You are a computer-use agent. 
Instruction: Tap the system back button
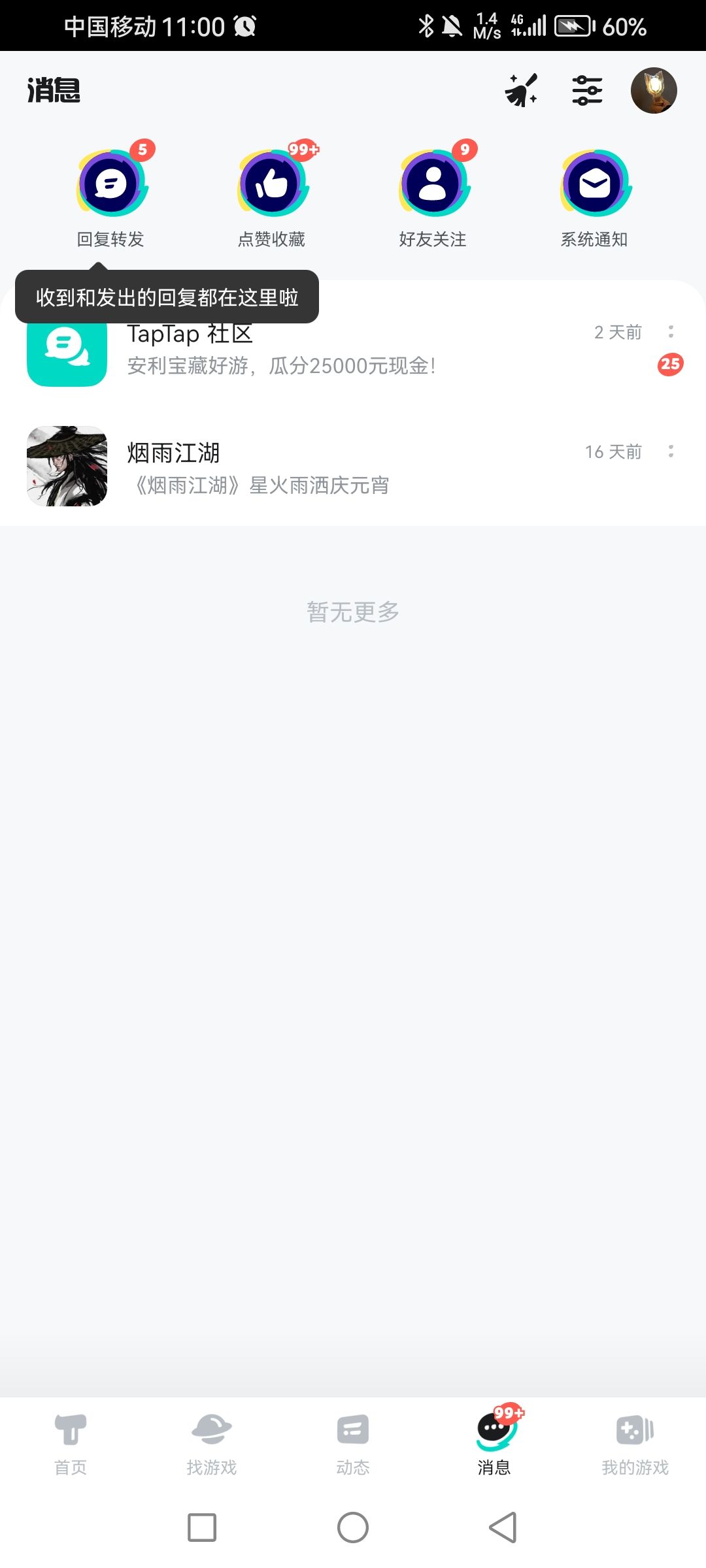click(x=503, y=1527)
